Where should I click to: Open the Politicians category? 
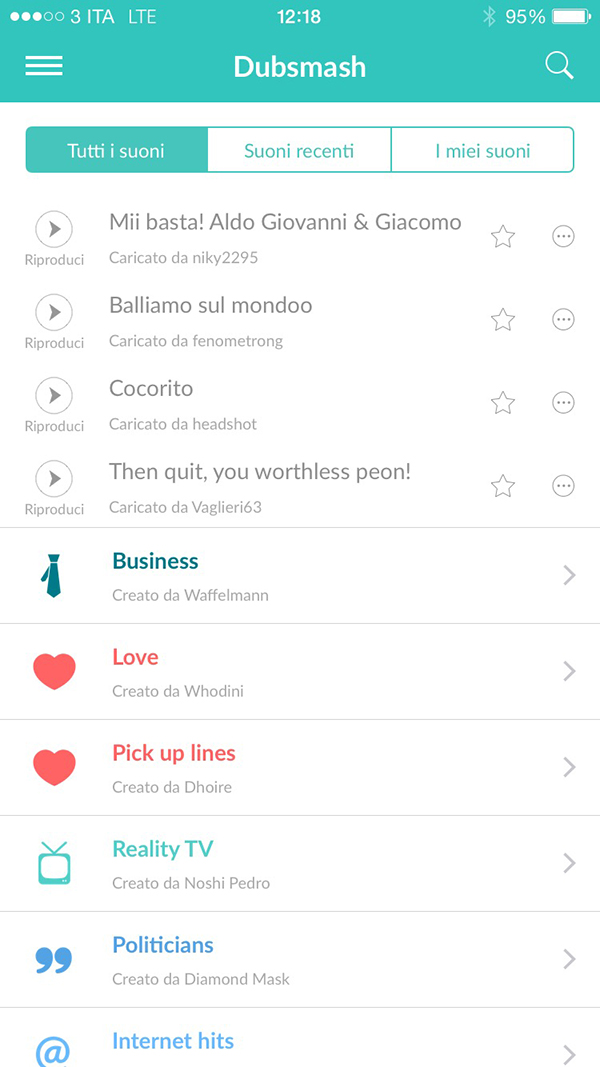click(300, 960)
